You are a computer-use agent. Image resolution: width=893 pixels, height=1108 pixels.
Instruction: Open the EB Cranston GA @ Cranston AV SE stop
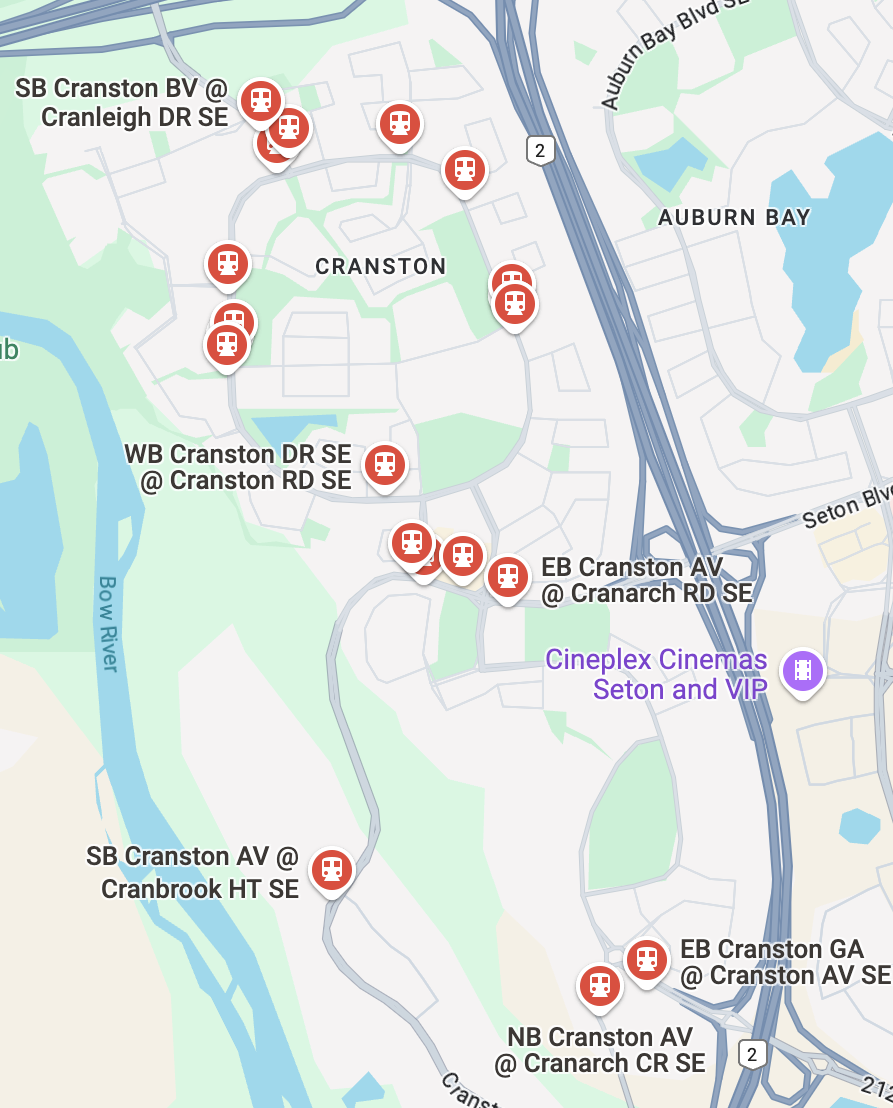click(x=647, y=960)
